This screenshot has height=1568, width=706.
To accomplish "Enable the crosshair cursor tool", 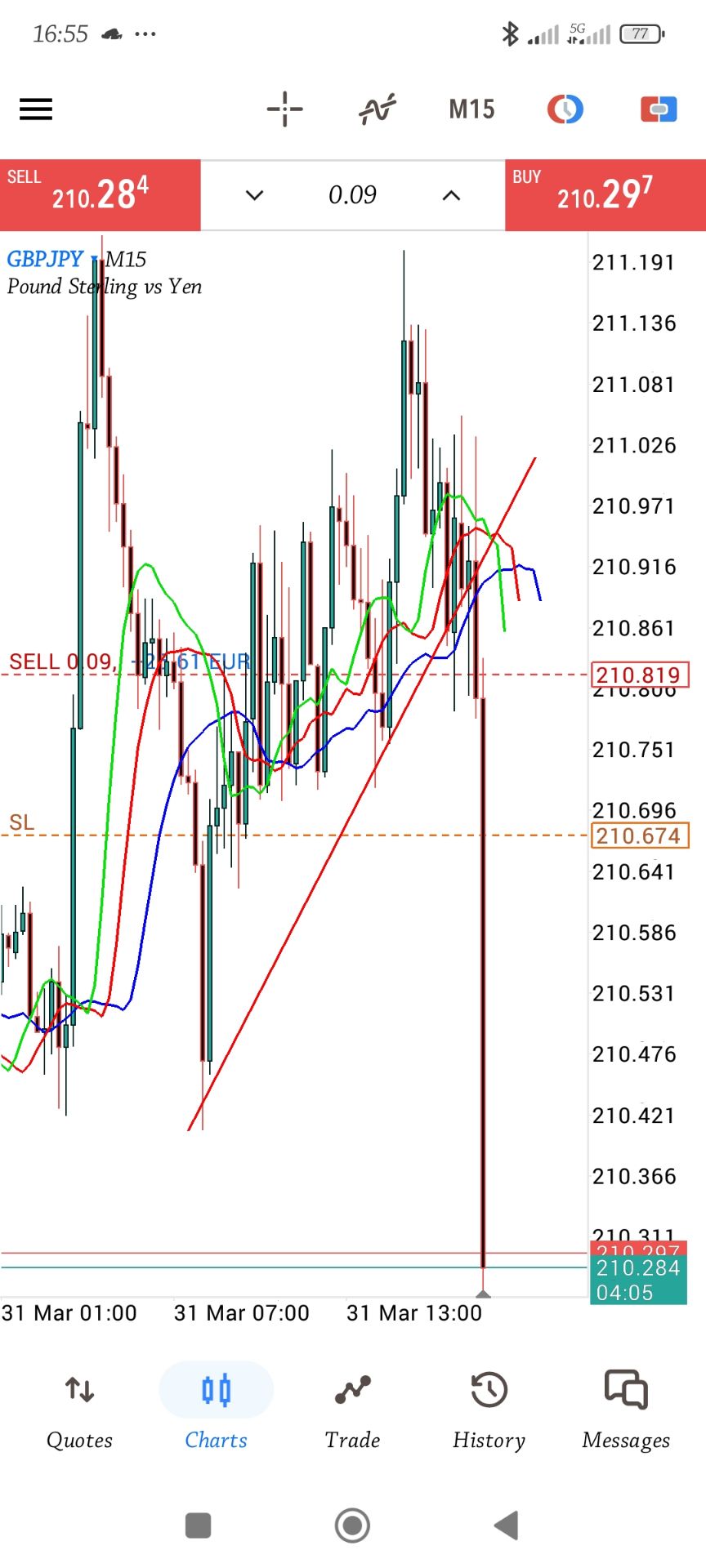I will [x=284, y=109].
